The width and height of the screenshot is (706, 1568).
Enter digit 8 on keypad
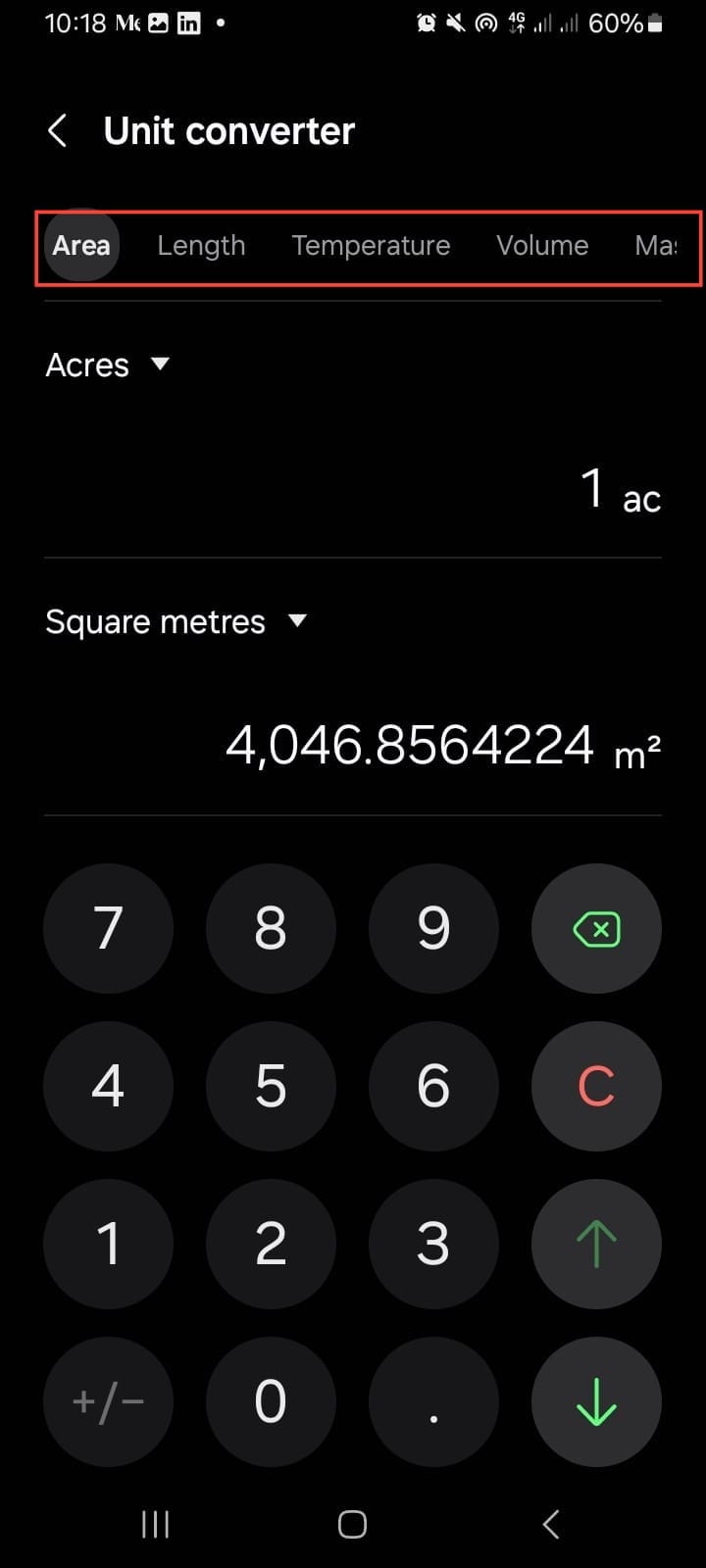click(271, 928)
